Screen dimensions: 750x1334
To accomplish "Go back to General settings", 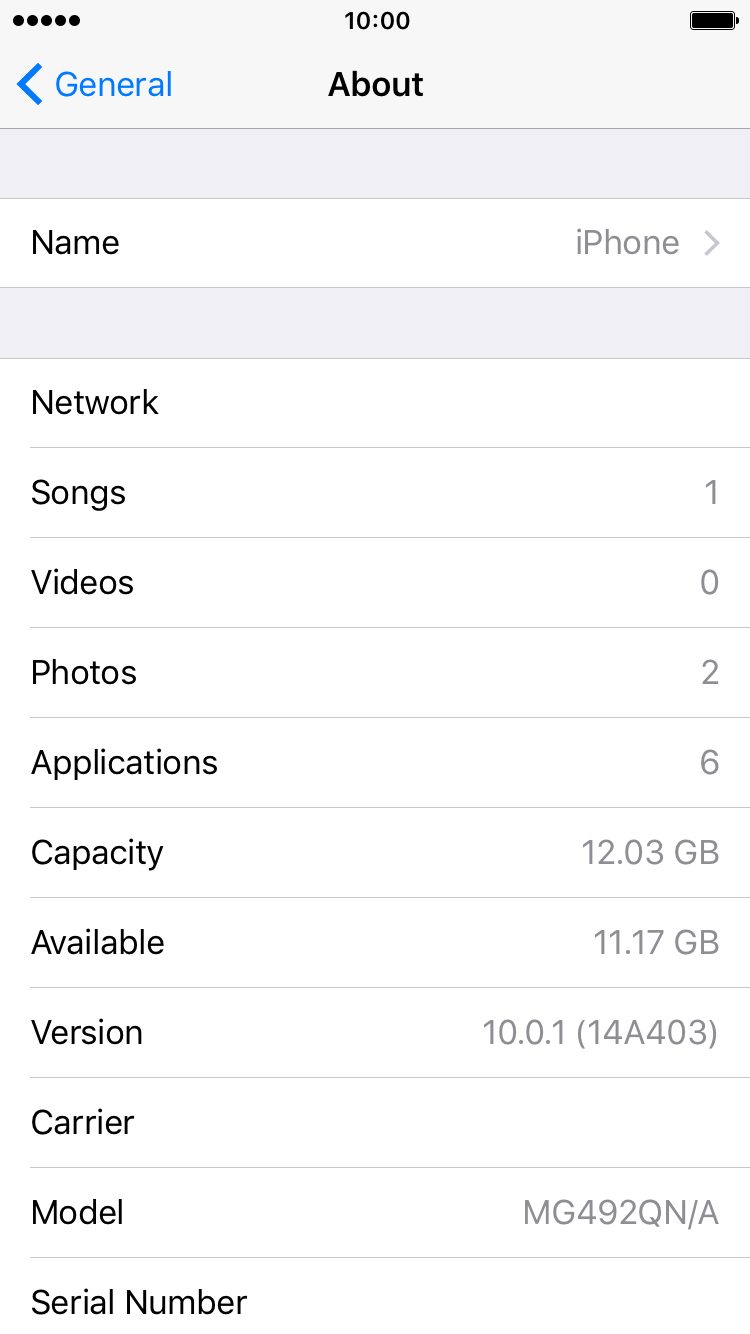I will (x=95, y=85).
